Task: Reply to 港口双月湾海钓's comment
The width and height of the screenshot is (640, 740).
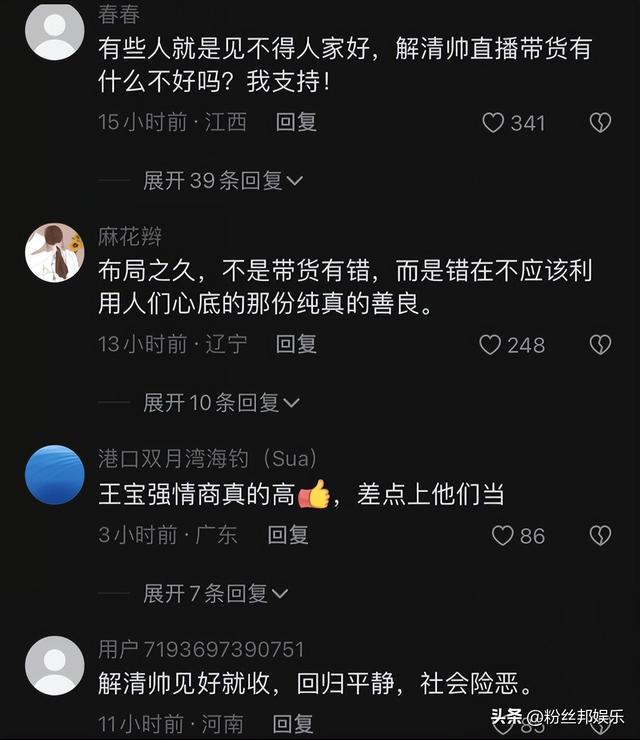Action: tap(288, 534)
